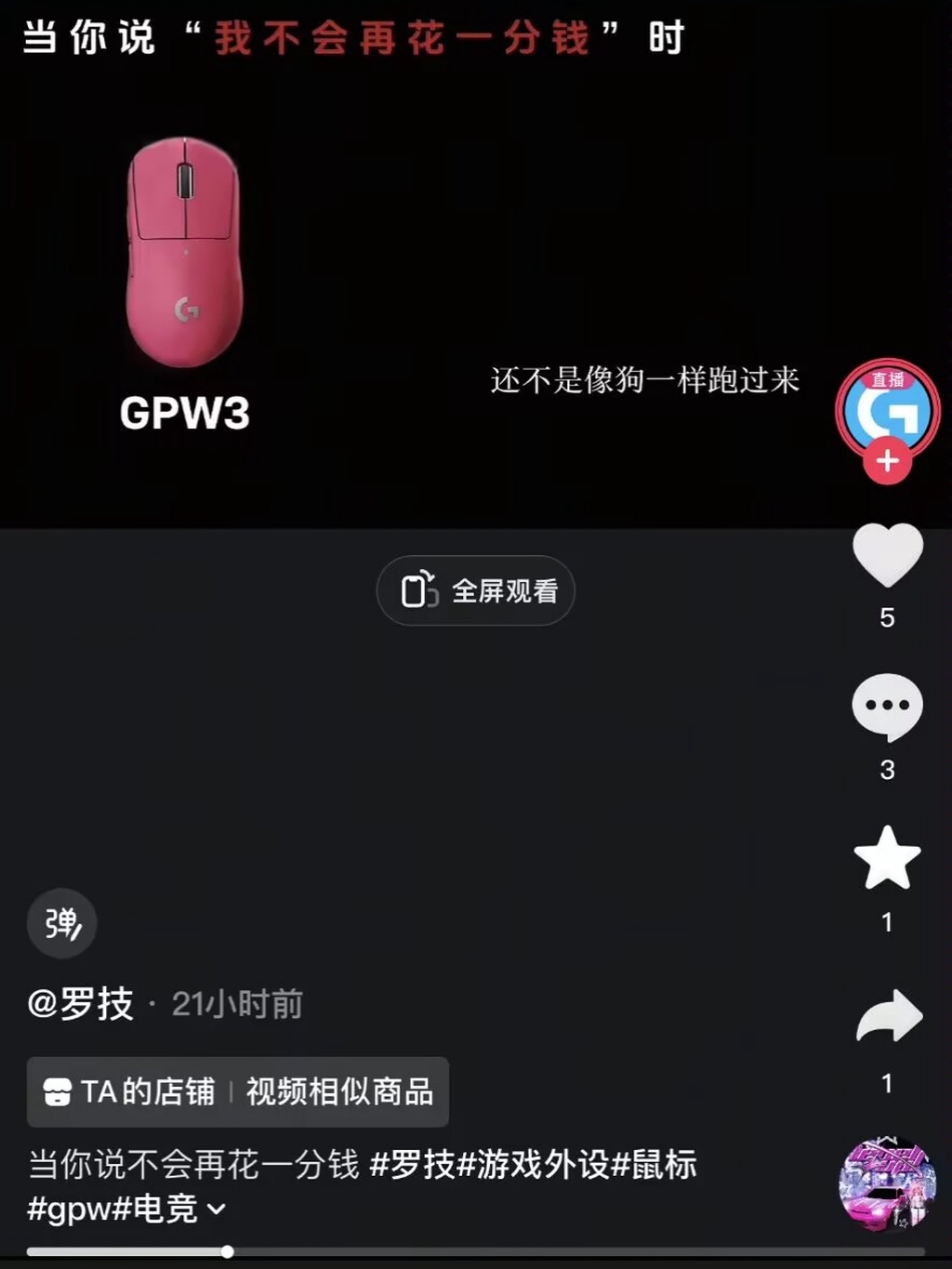Open the 罗技 live-stream avatar

coord(887,406)
